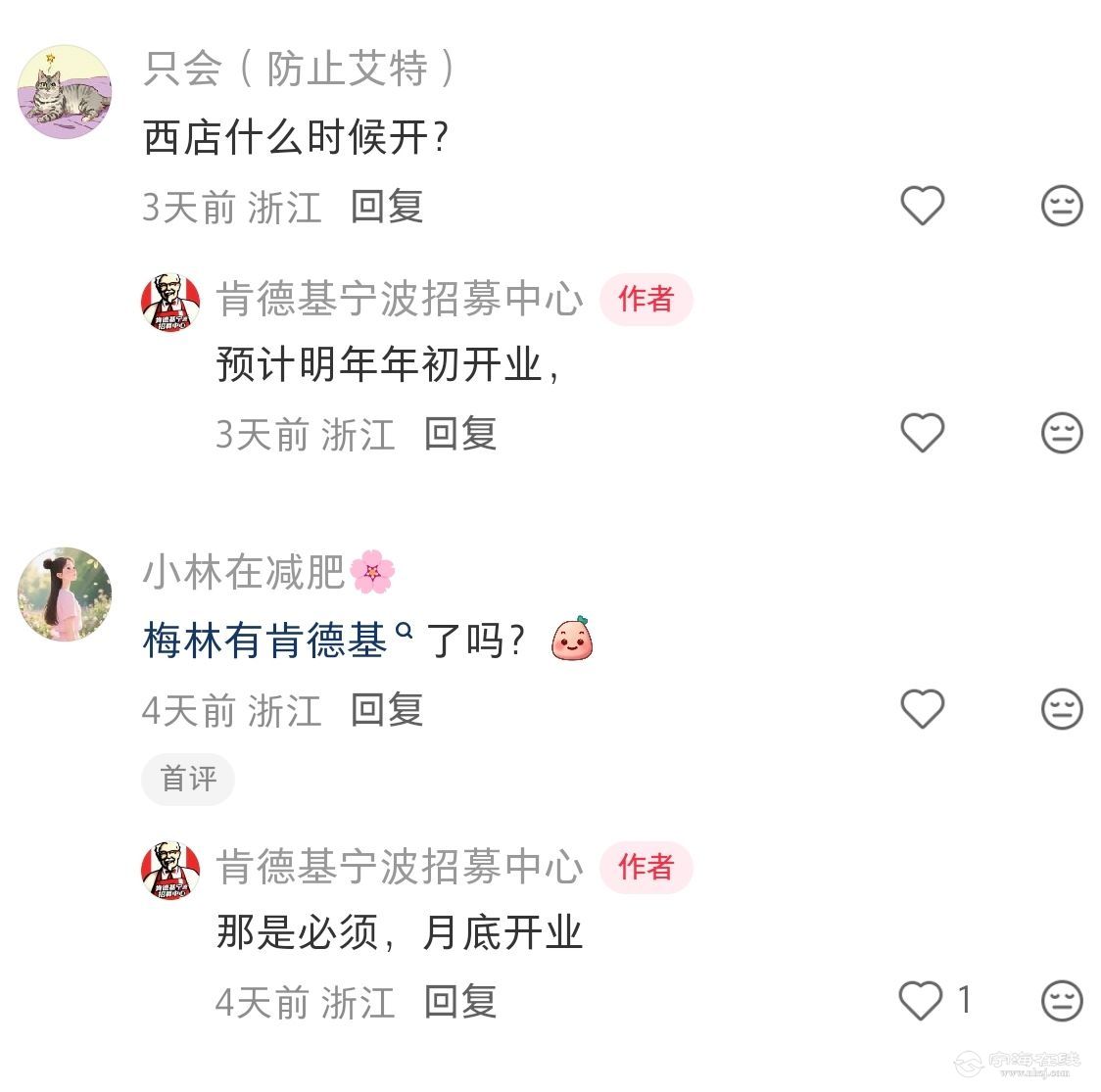Like the reply '那是必须,月底开业'
The height and width of the screenshot is (1092, 1101).
point(921,1001)
